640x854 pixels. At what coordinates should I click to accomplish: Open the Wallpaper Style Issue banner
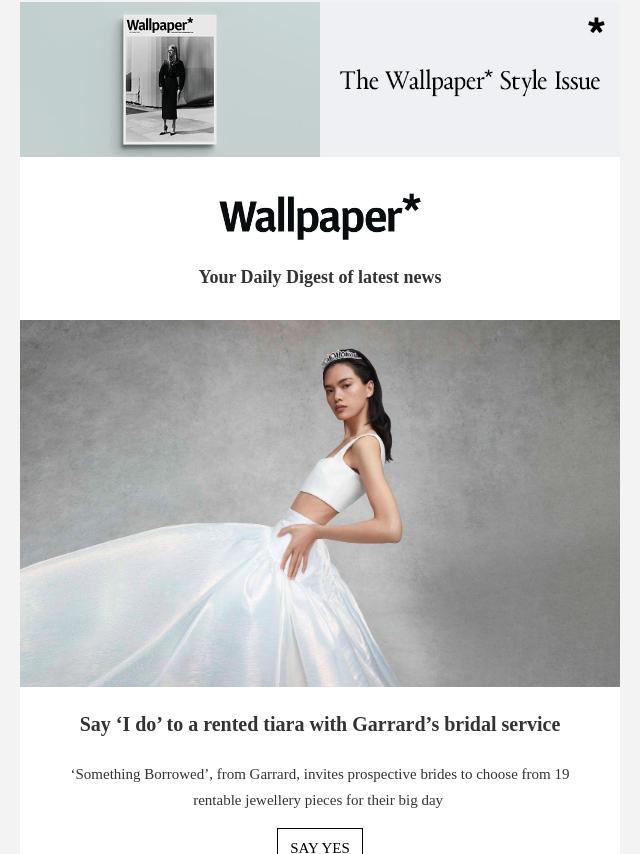pos(320,79)
